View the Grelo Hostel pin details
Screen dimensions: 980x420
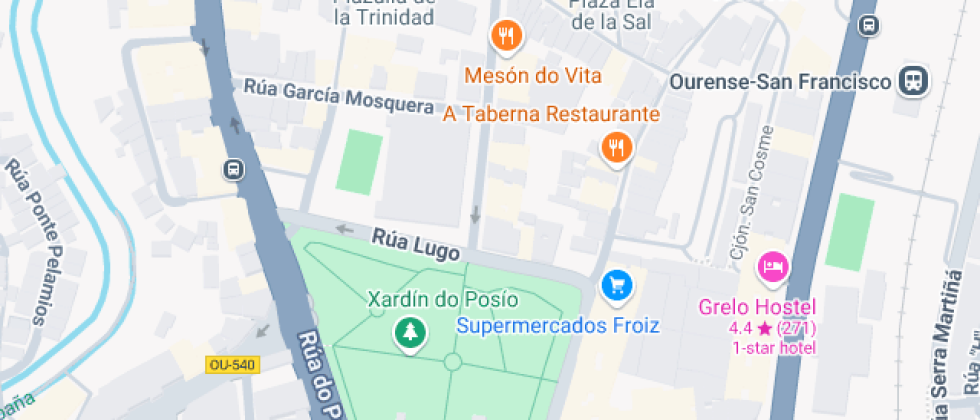(x=773, y=266)
